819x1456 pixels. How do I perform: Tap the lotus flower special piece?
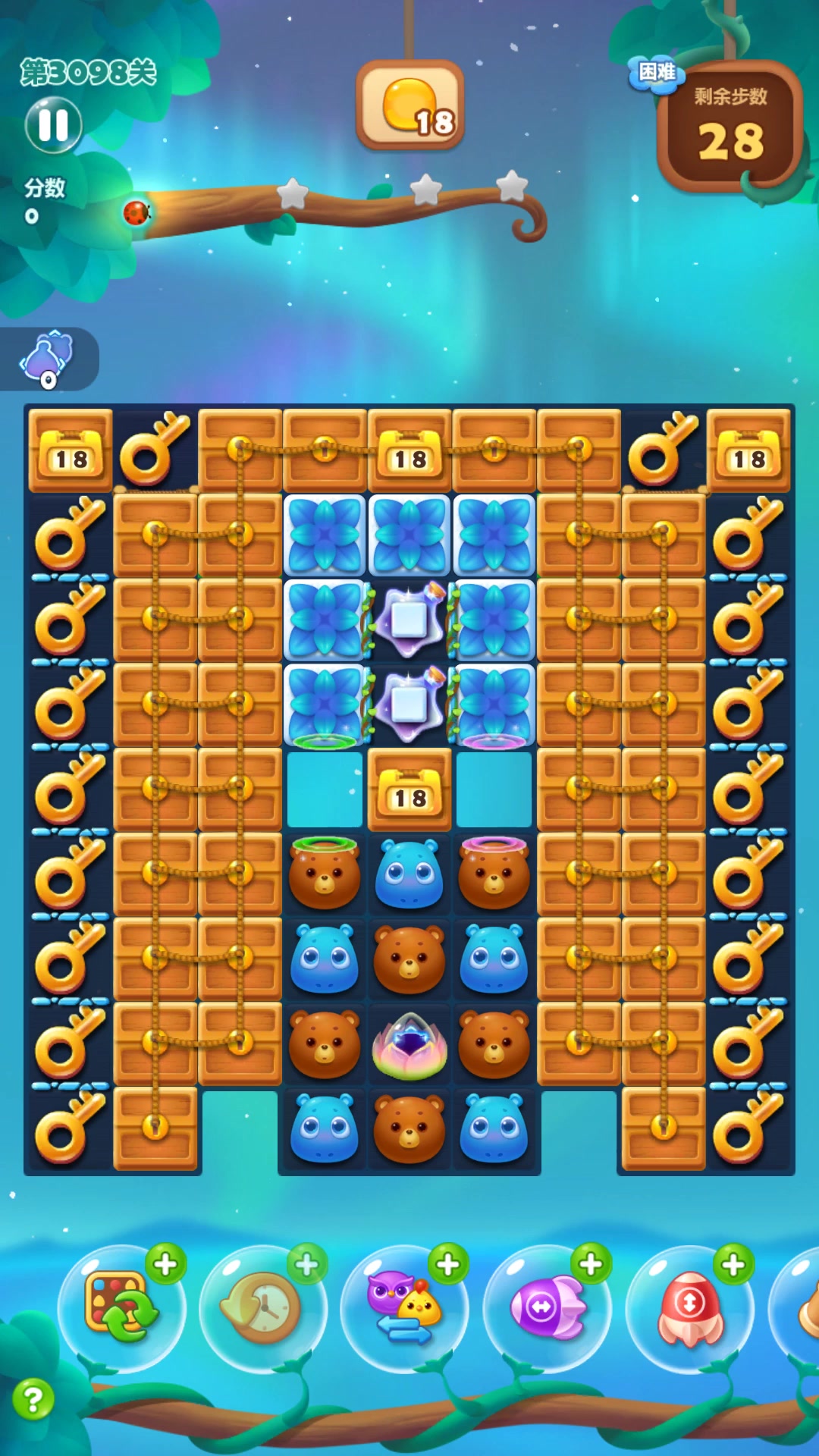pos(409,1046)
